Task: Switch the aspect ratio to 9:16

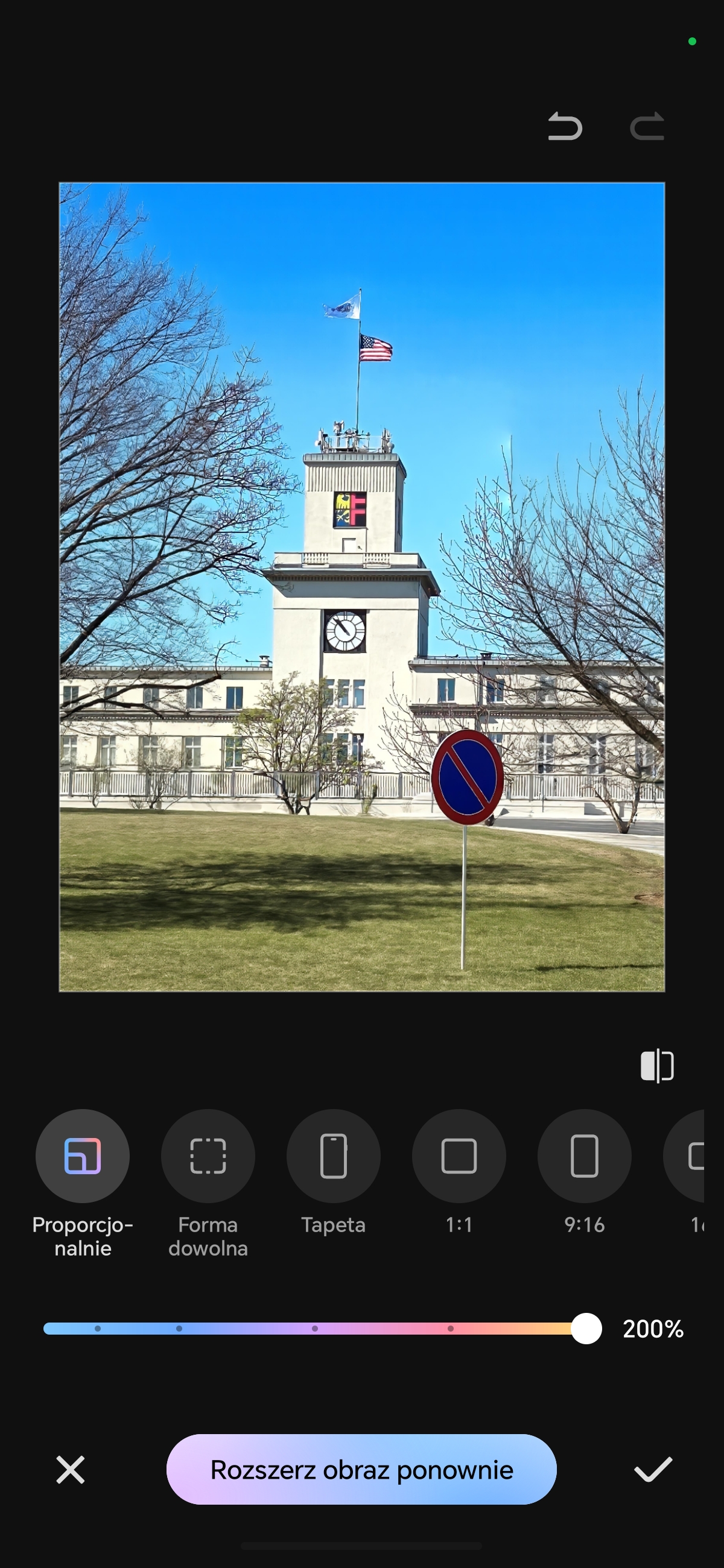Action: pos(585,1155)
